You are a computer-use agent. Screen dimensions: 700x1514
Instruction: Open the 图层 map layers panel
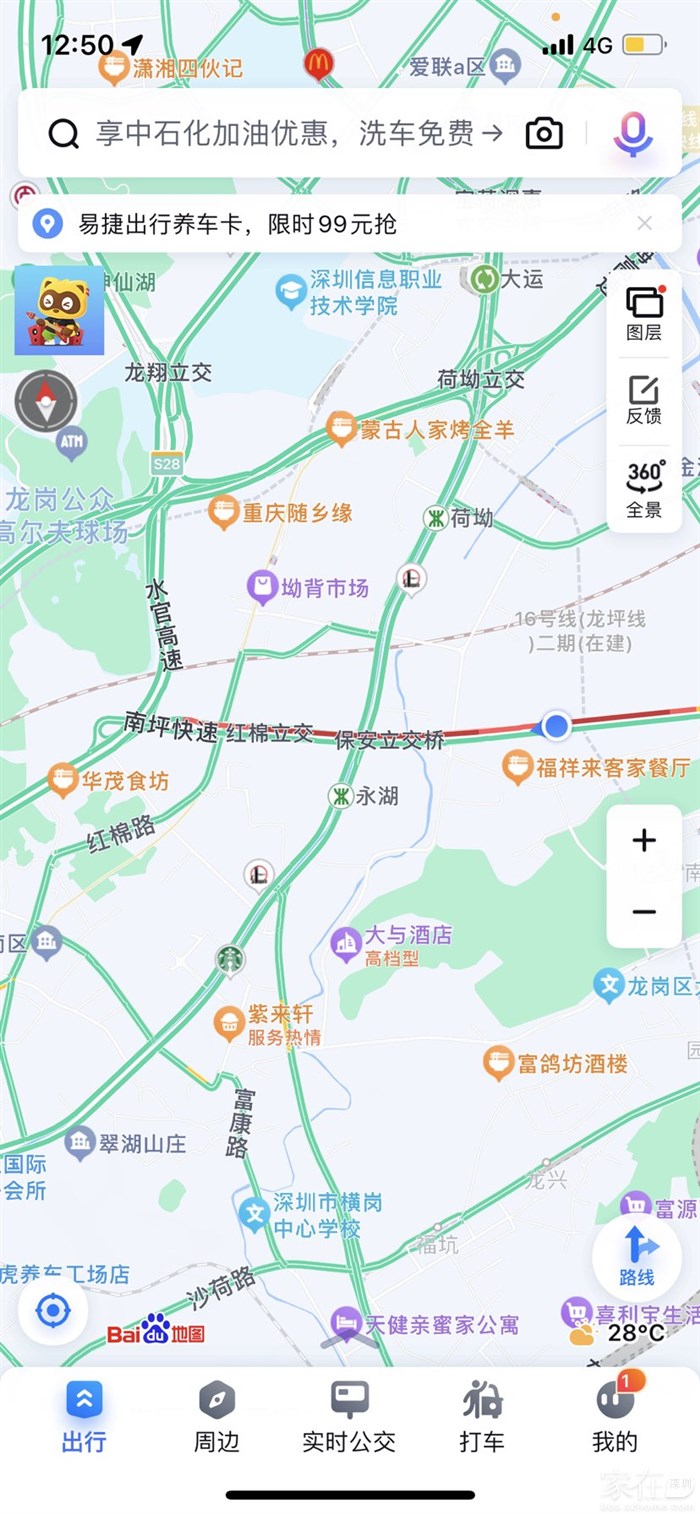tap(644, 313)
